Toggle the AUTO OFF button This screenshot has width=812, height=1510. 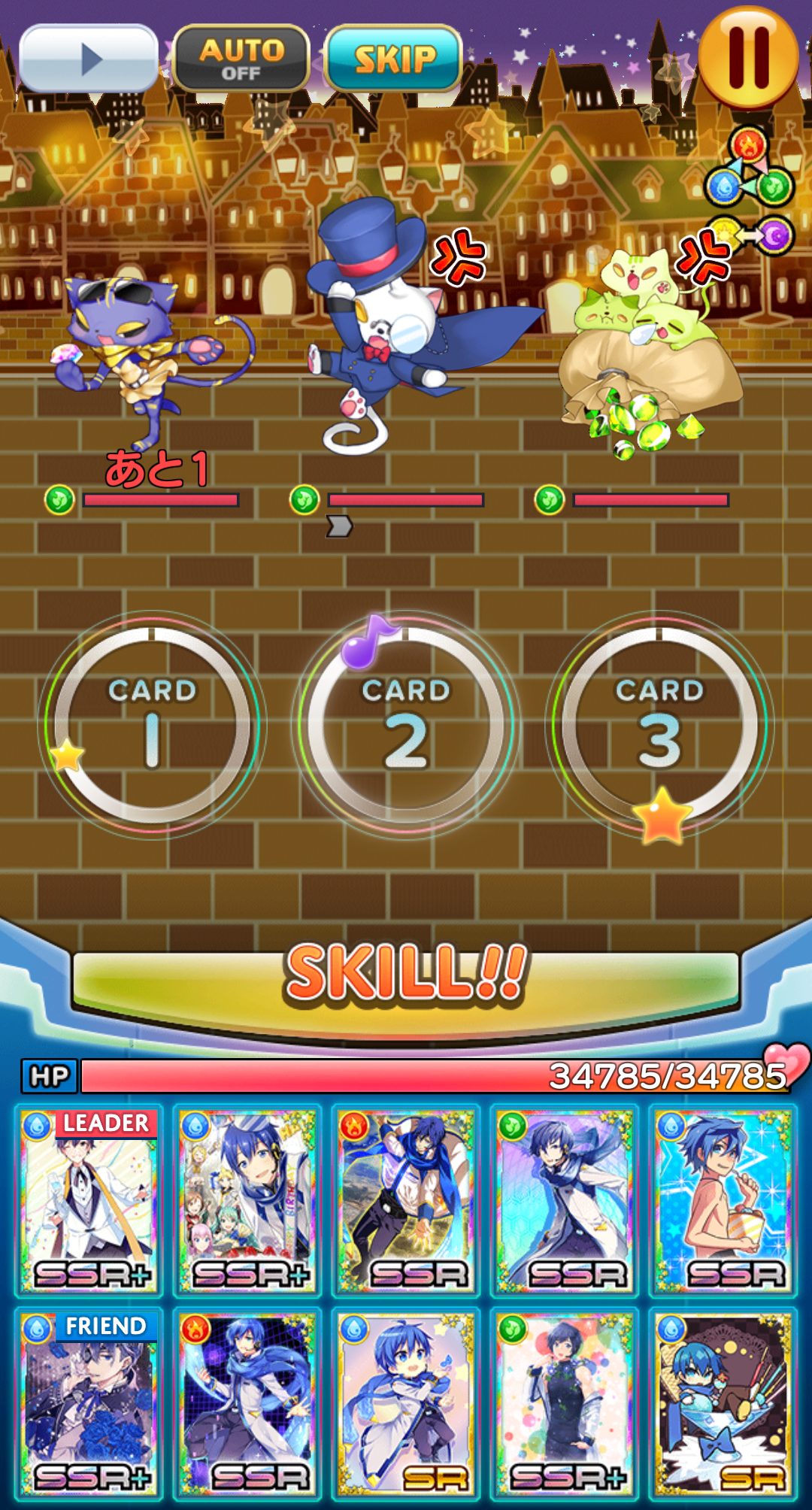click(241, 59)
